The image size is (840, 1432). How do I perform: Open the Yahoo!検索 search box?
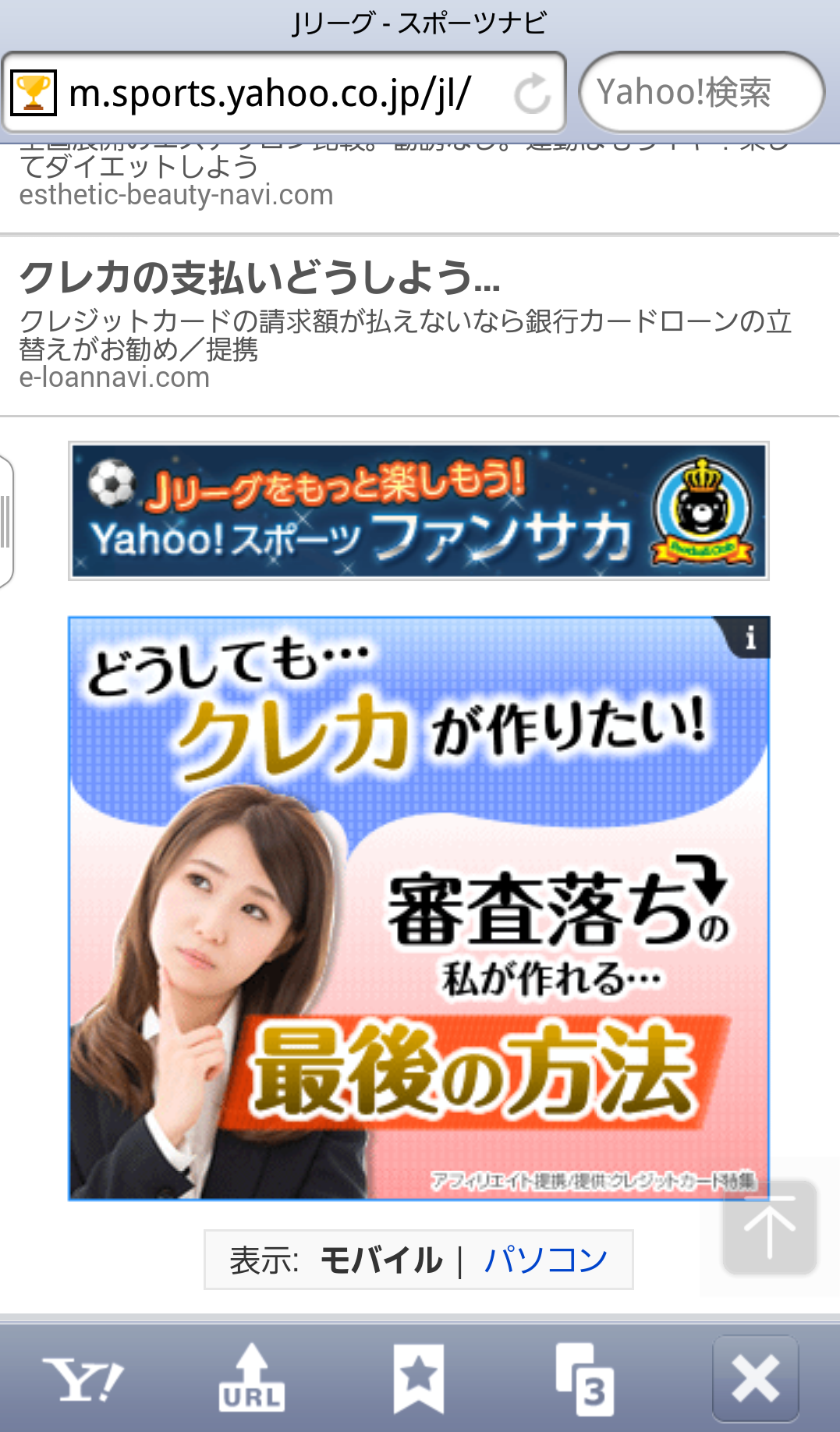coord(700,93)
